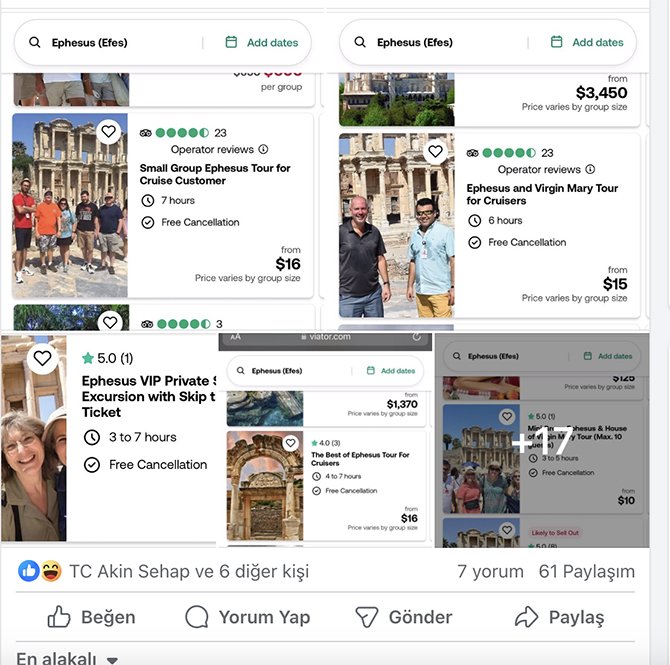Tap Yorum Yap to comment
Viewport: 670px width, 665px height.
tap(248, 617)
